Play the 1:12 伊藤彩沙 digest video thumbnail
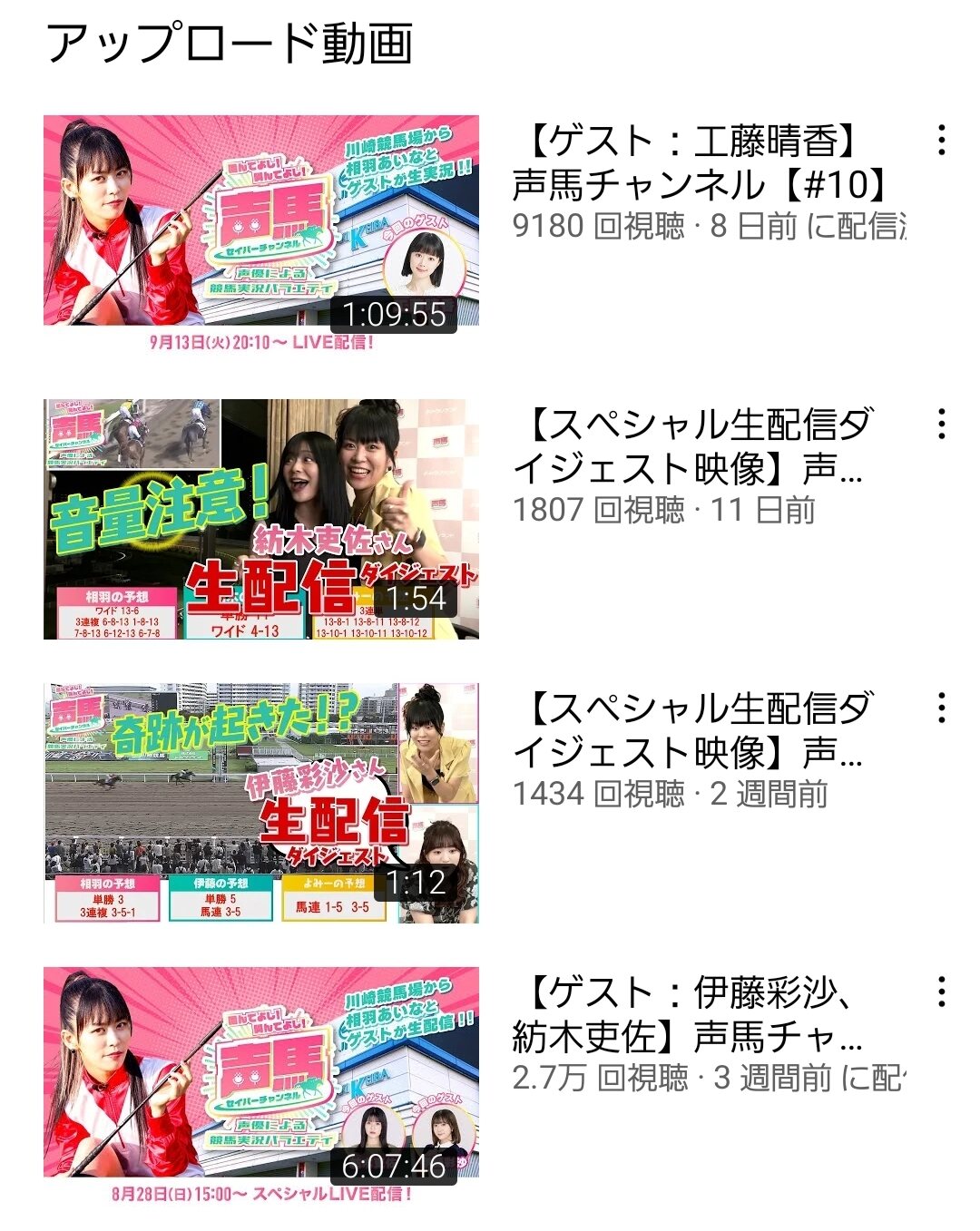 (x=261, y=803)
